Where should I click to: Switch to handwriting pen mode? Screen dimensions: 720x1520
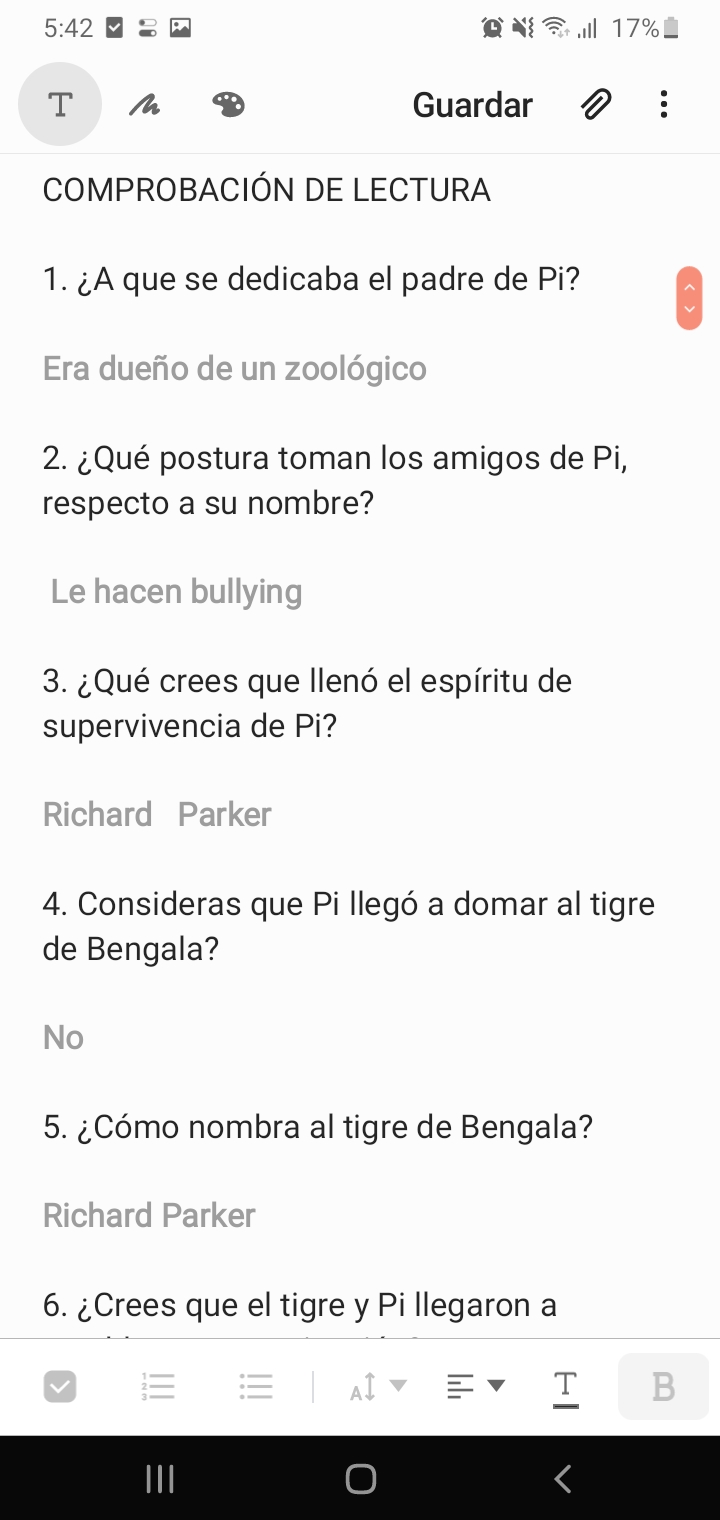[144, 104]
